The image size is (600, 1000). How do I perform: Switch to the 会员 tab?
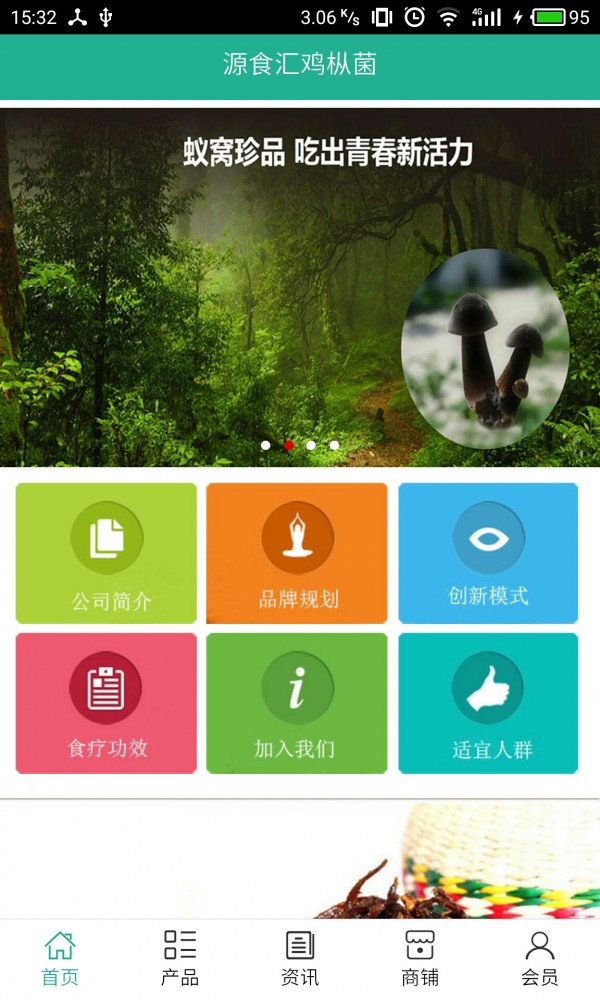point(540,958)
